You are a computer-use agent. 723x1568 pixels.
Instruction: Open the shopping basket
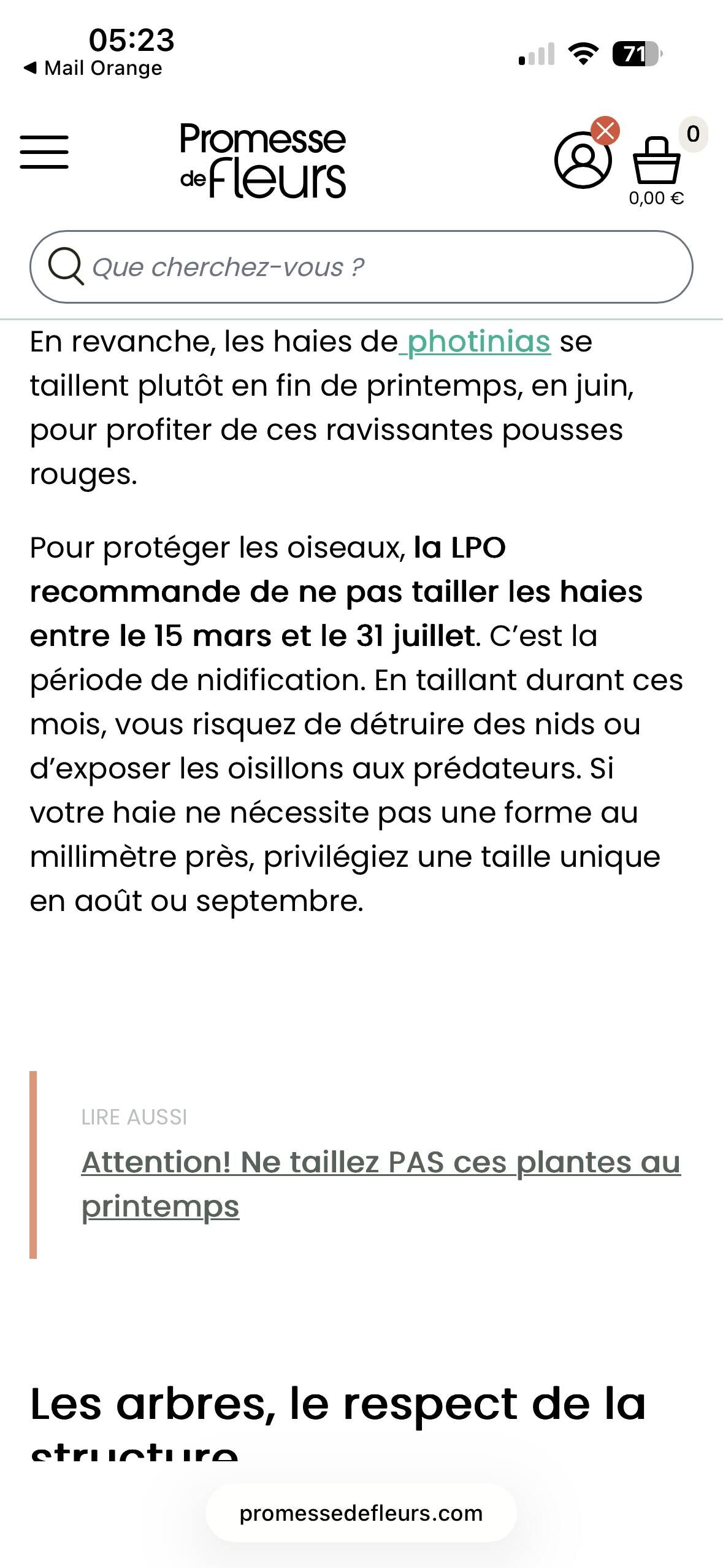click(656, 161)
